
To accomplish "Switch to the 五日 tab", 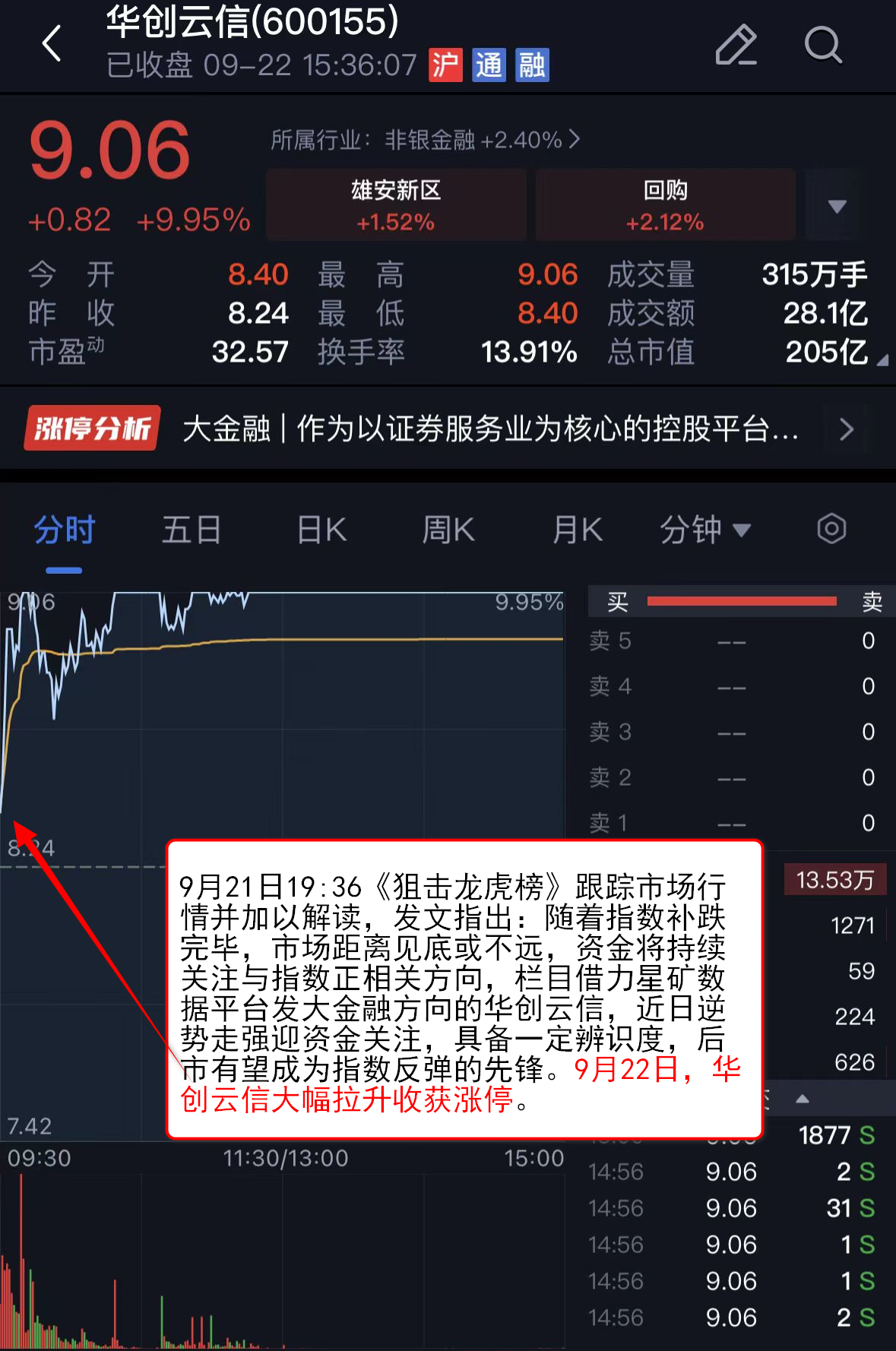I will [x=192, y=530].
